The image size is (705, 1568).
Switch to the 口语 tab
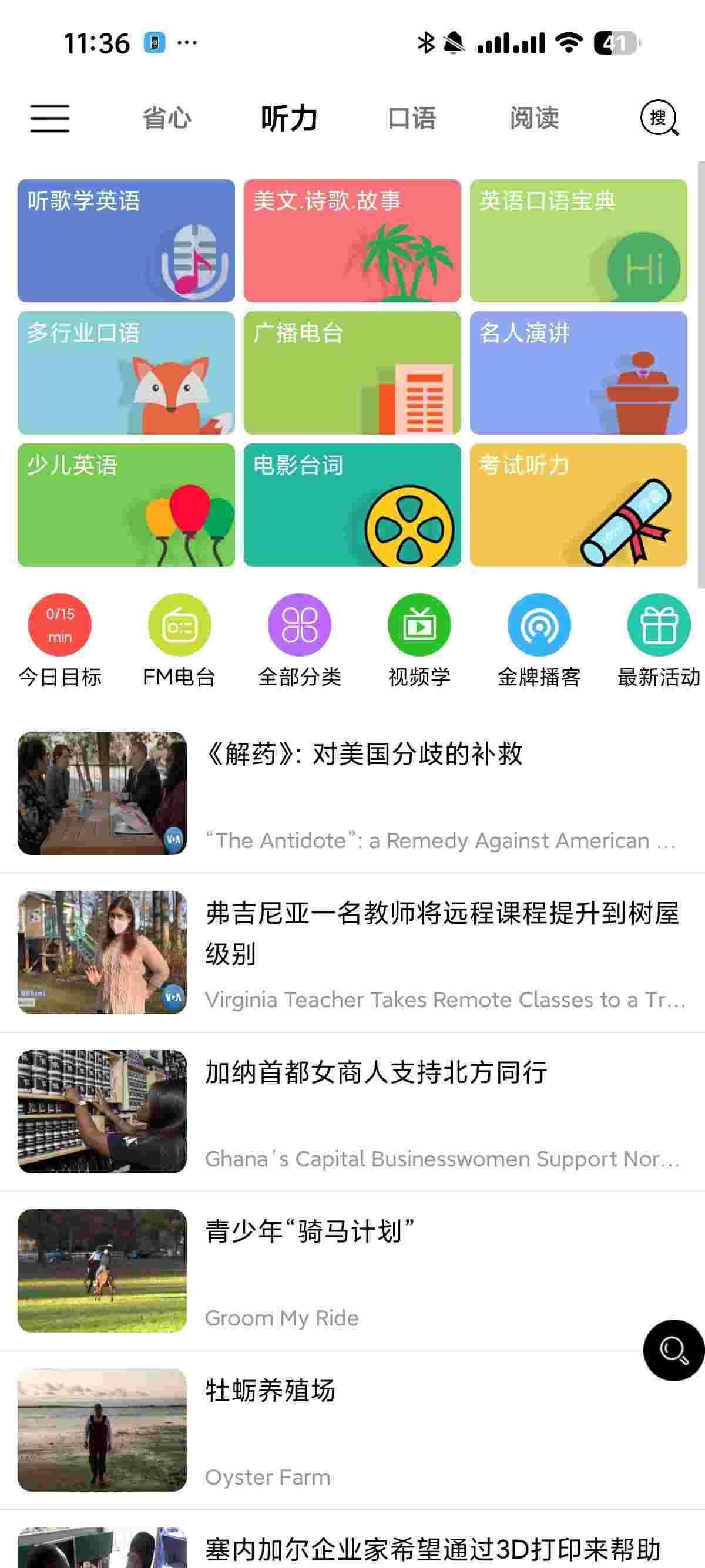412,118
